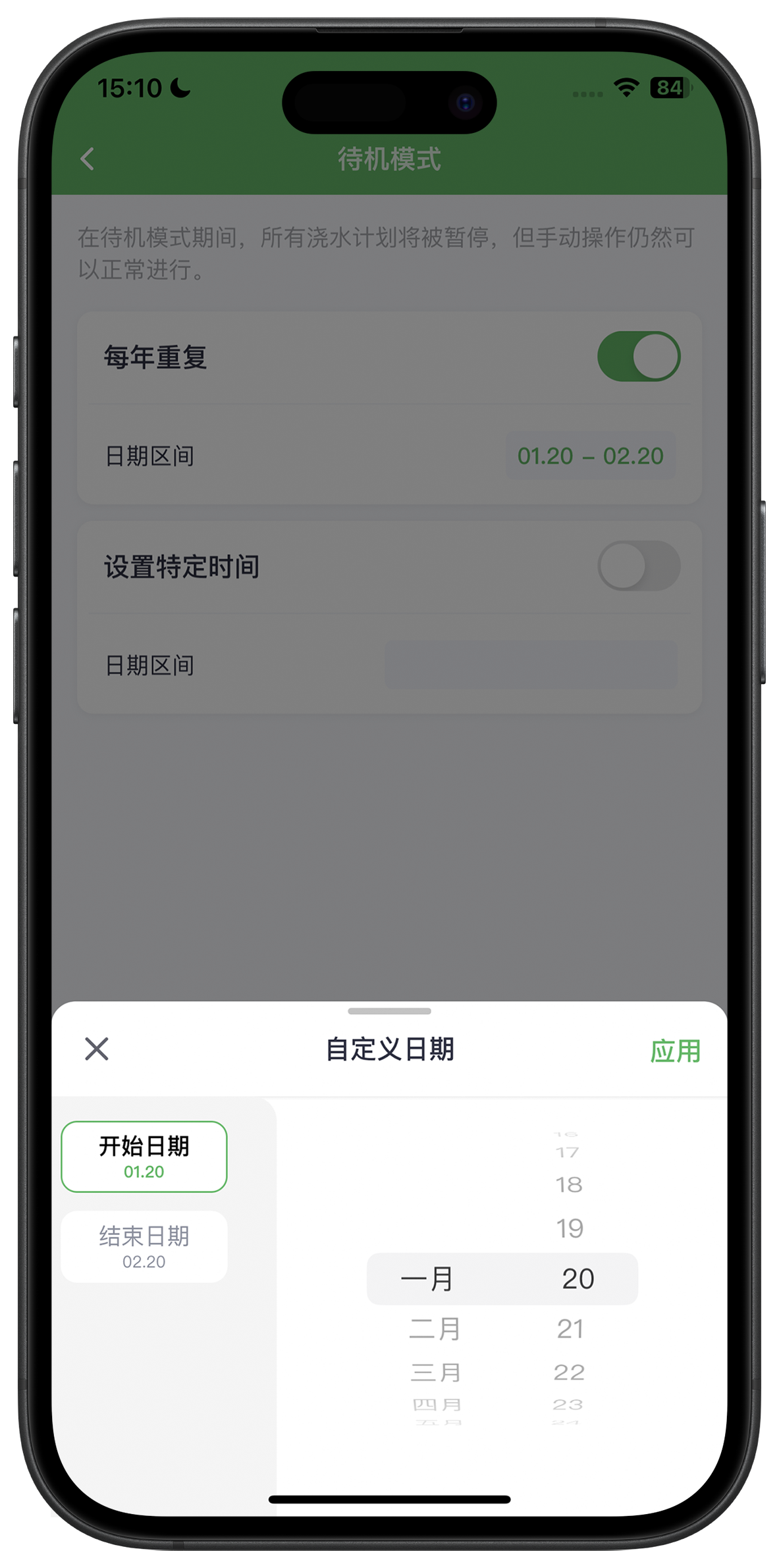Viewport: 779px width, 1568px height.
Task: Choose day 21 in the picker
Action: click(x=570, y=1329)
